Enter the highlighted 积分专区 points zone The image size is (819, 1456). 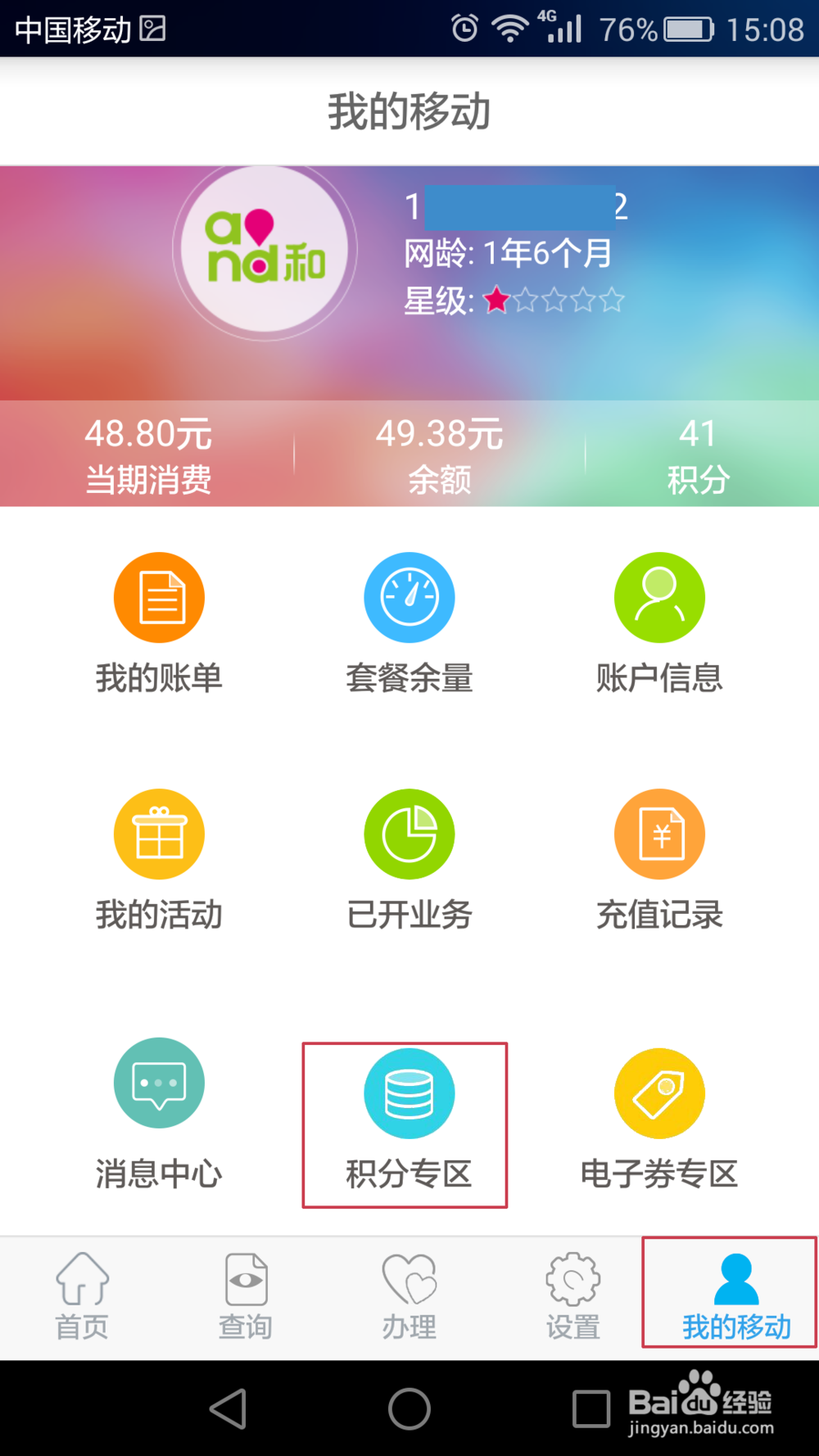[x=409, y=1122]
